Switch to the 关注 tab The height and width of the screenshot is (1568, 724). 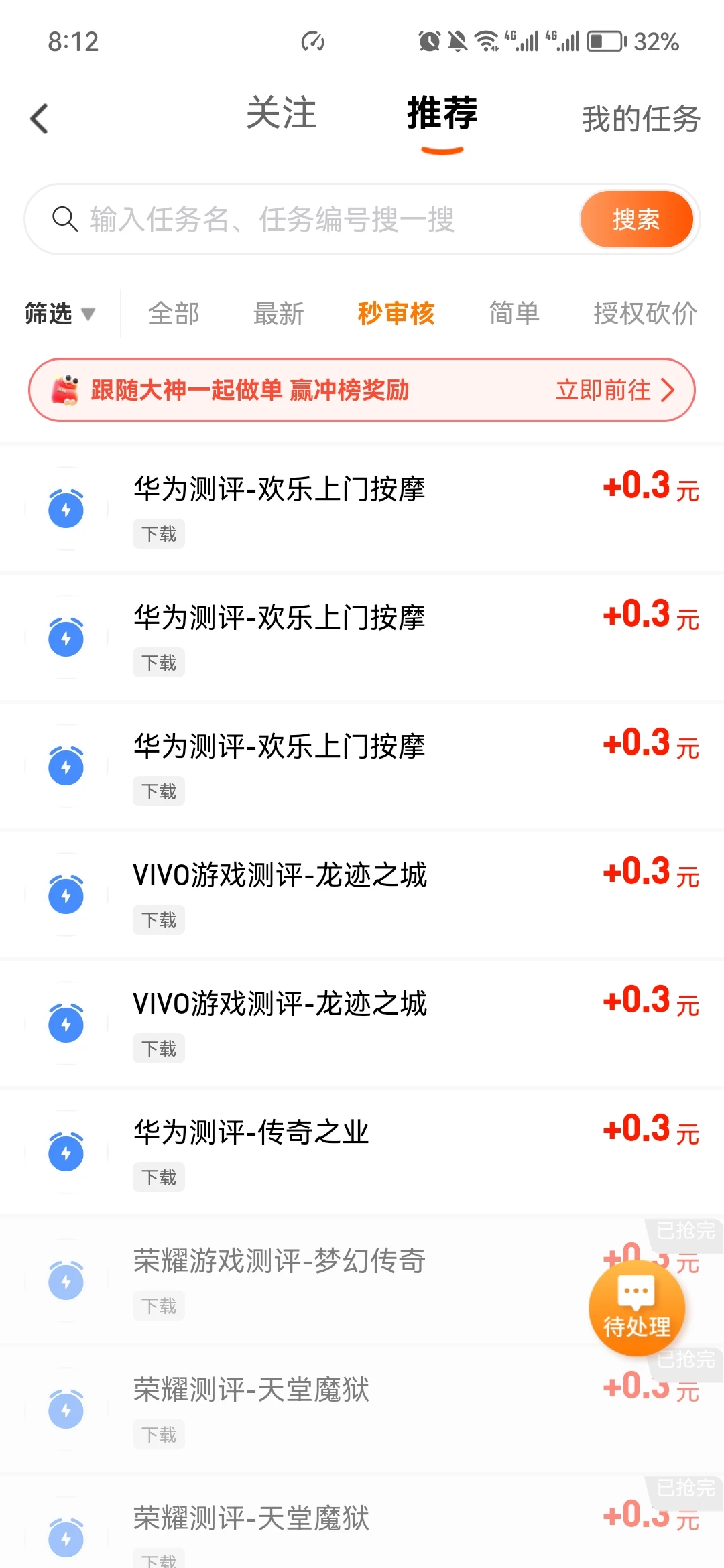[x=281, y=114]
